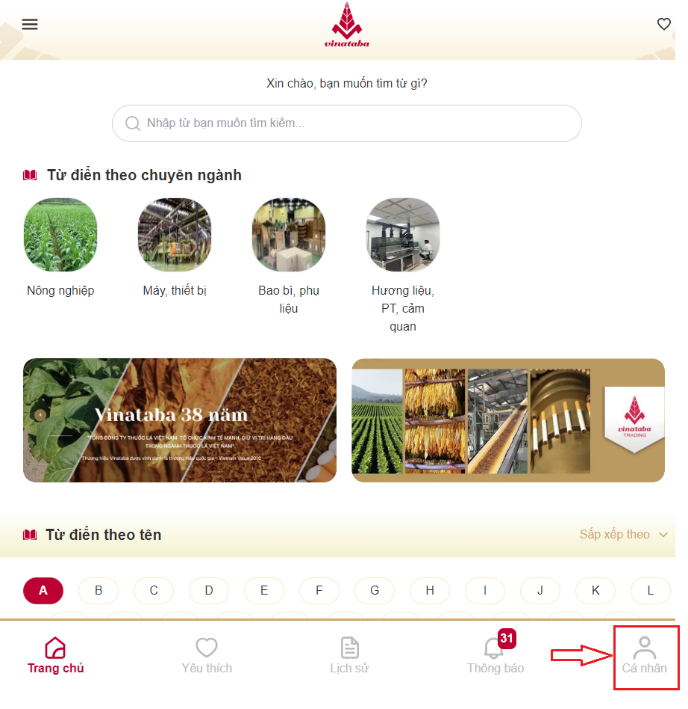Open the Bao bì, phụ liệu category
Viewport: 688px width, 709px height.
[288, 235]
